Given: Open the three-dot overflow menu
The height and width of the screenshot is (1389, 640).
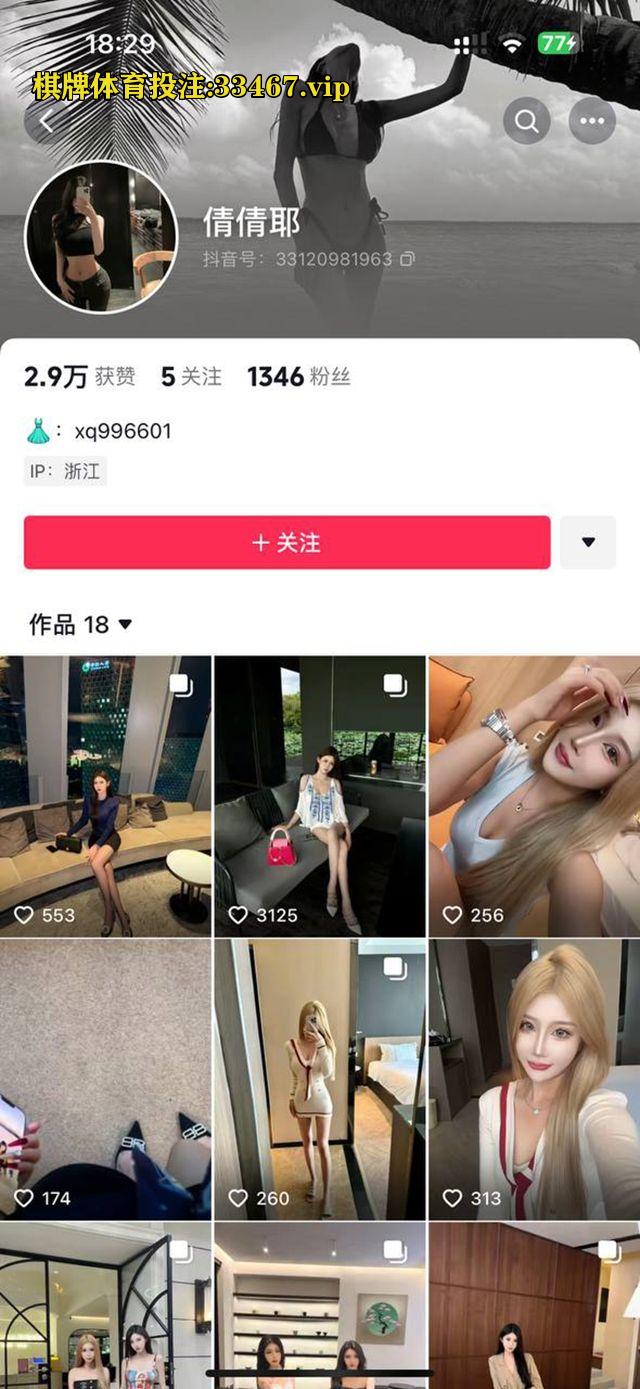Looking at the screenshot, I should (x=592, y=122).
